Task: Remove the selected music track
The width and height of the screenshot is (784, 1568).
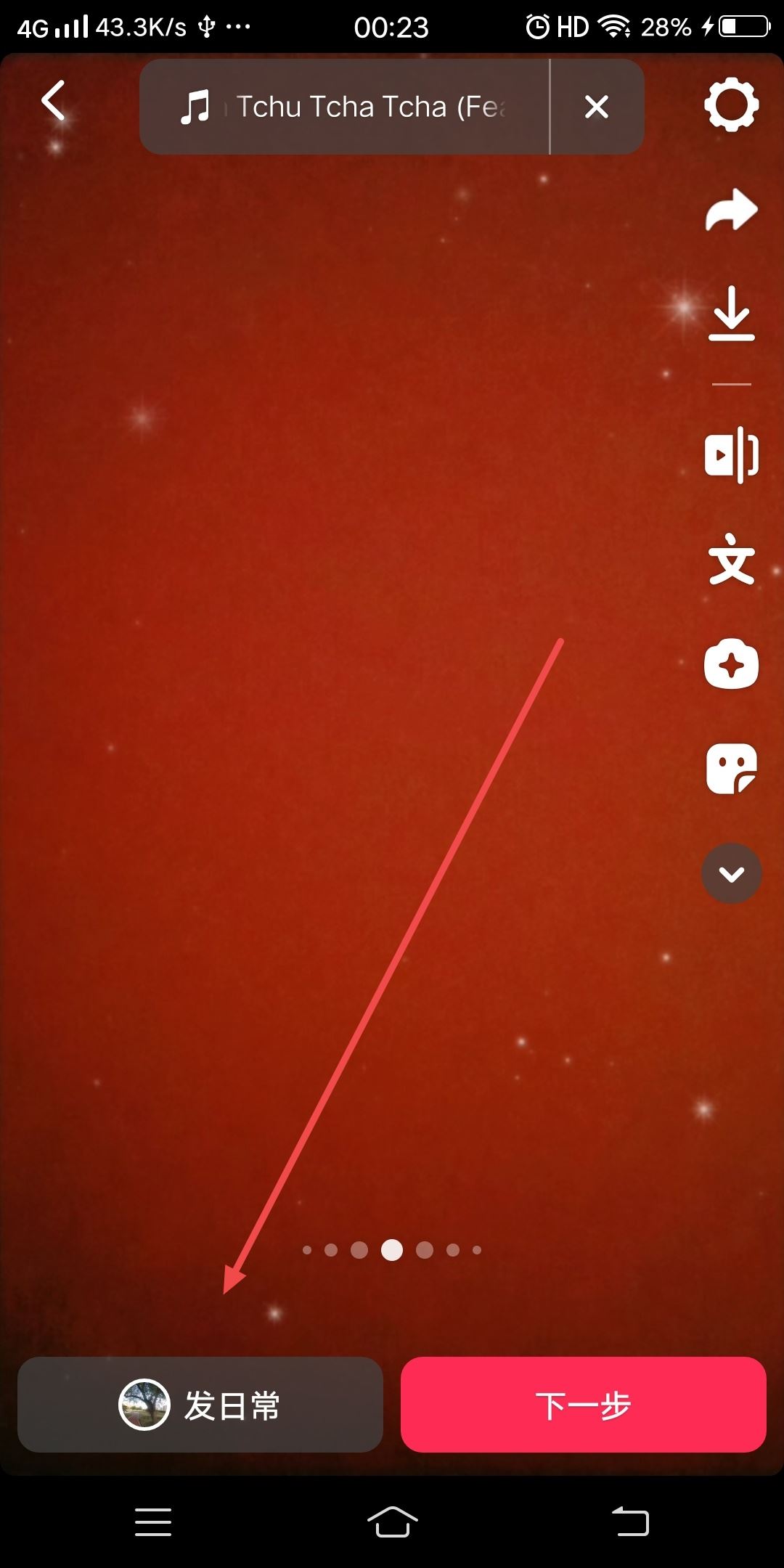Action: click(x=596, y=107)
